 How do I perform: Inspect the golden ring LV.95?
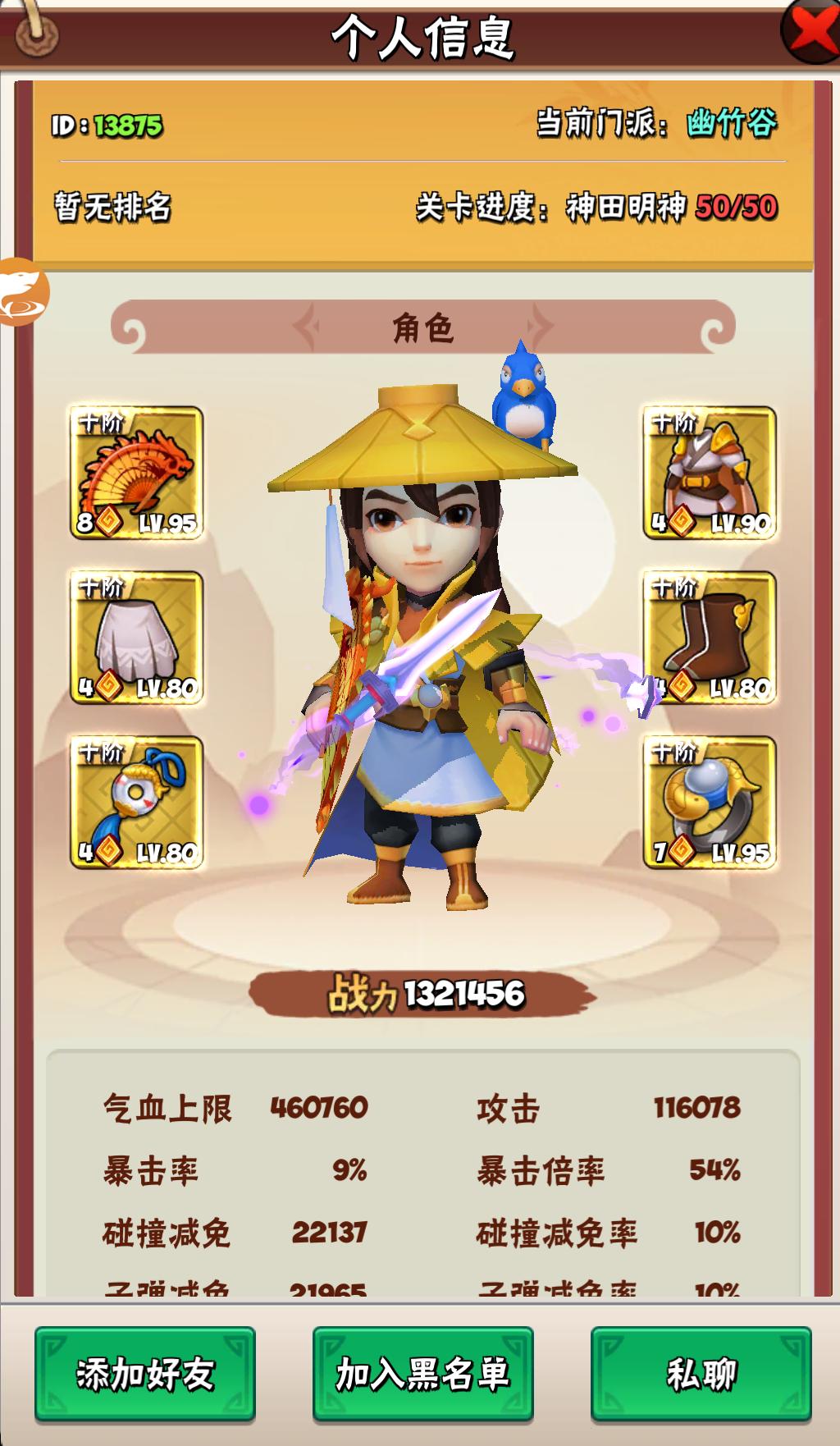coord(710,802)
